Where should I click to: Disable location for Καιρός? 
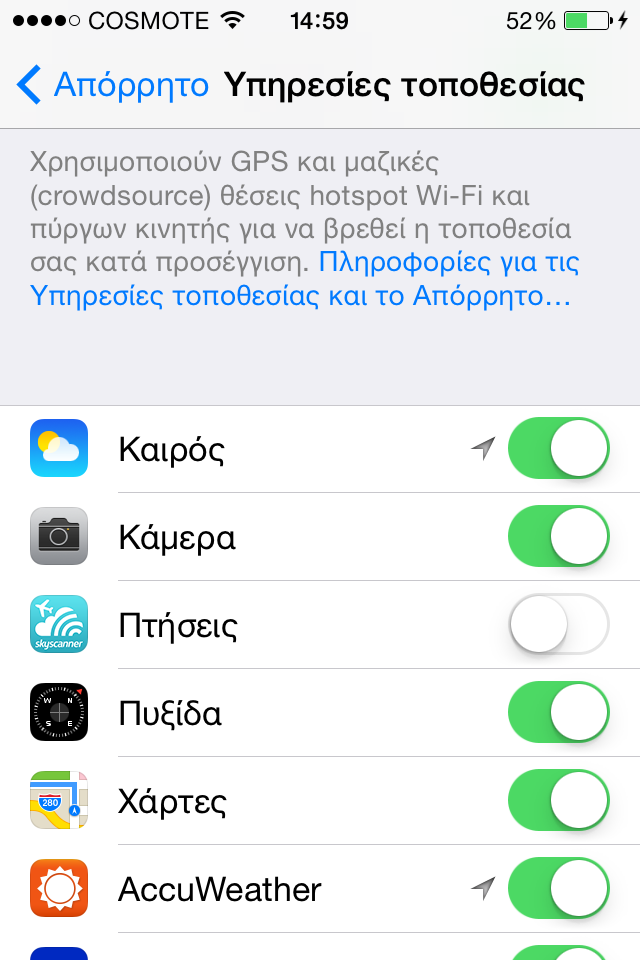558,449
